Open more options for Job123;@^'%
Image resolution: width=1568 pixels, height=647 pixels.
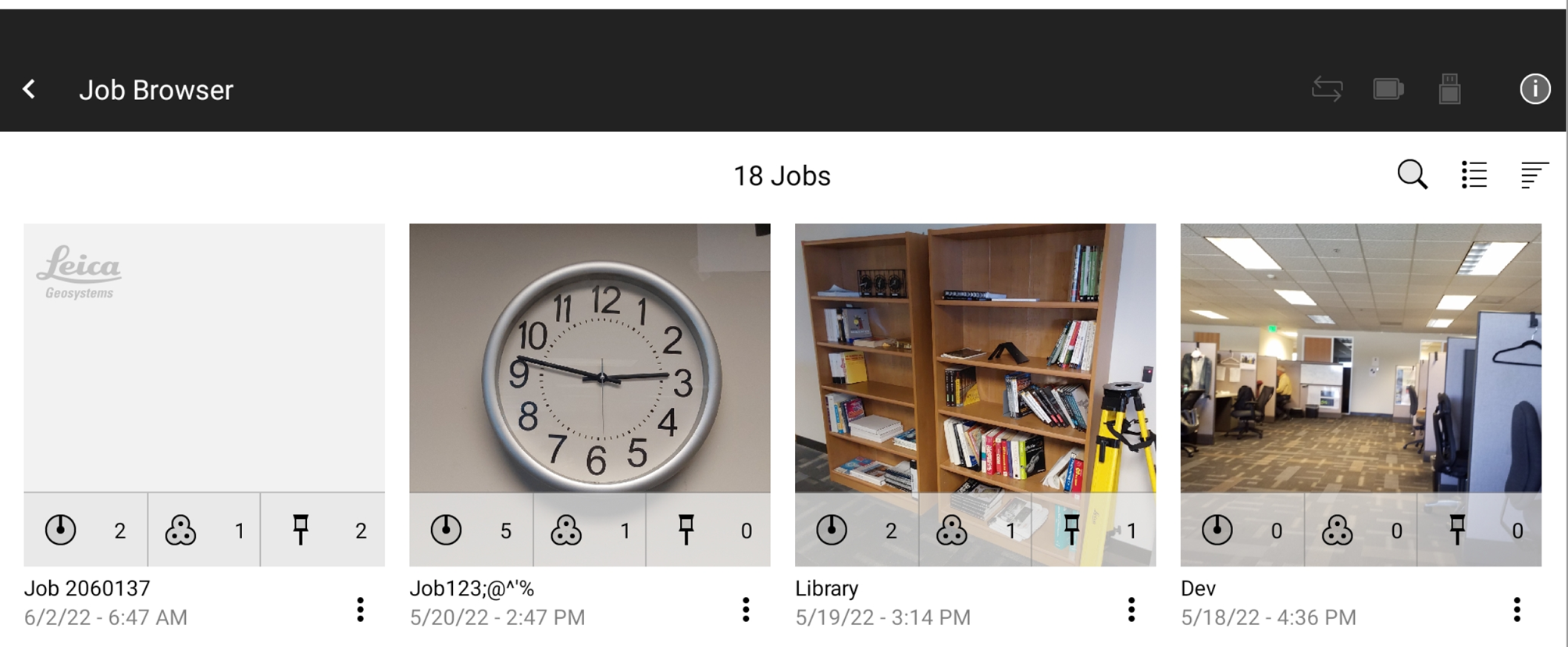coord(746,609)
